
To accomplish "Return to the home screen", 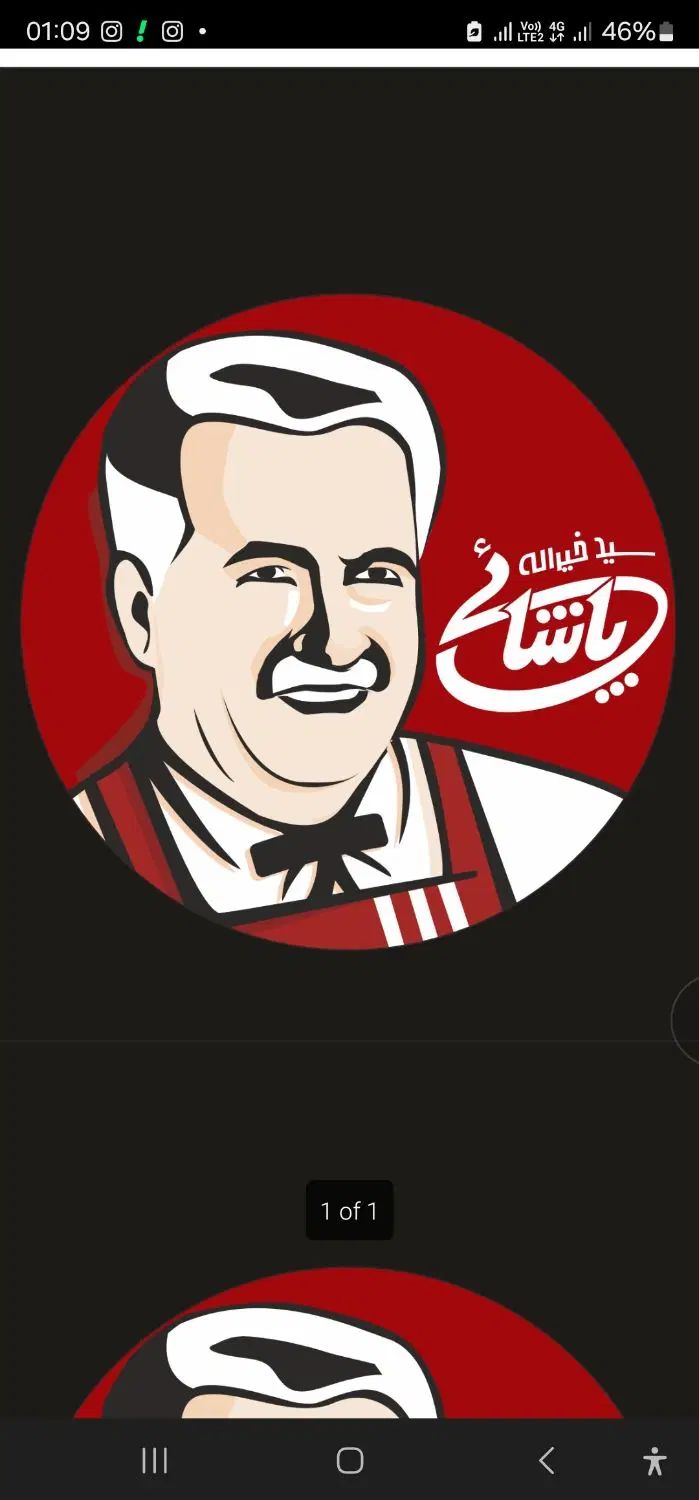I will (349, 1461).
